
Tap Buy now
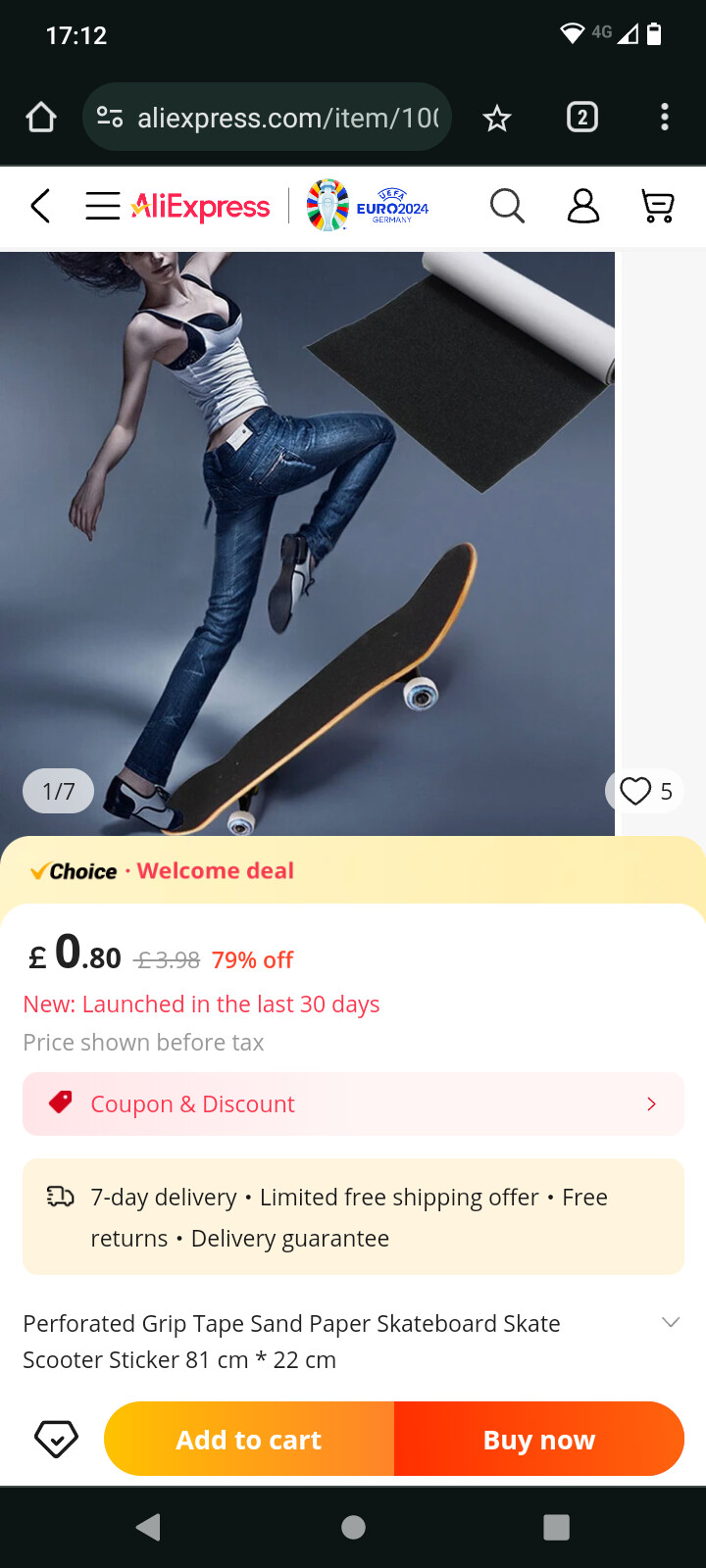539,1439
